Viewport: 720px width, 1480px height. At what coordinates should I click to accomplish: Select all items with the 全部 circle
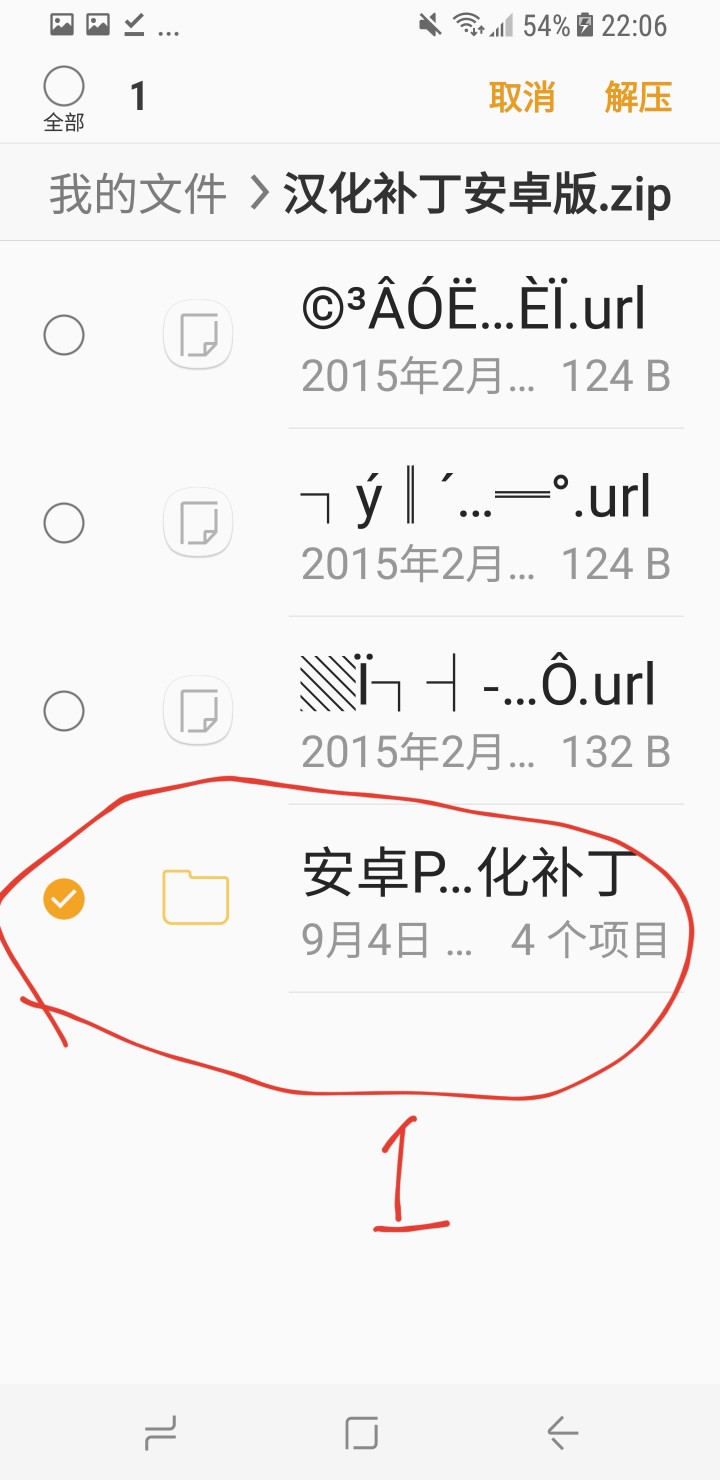[x=64, y=88]
